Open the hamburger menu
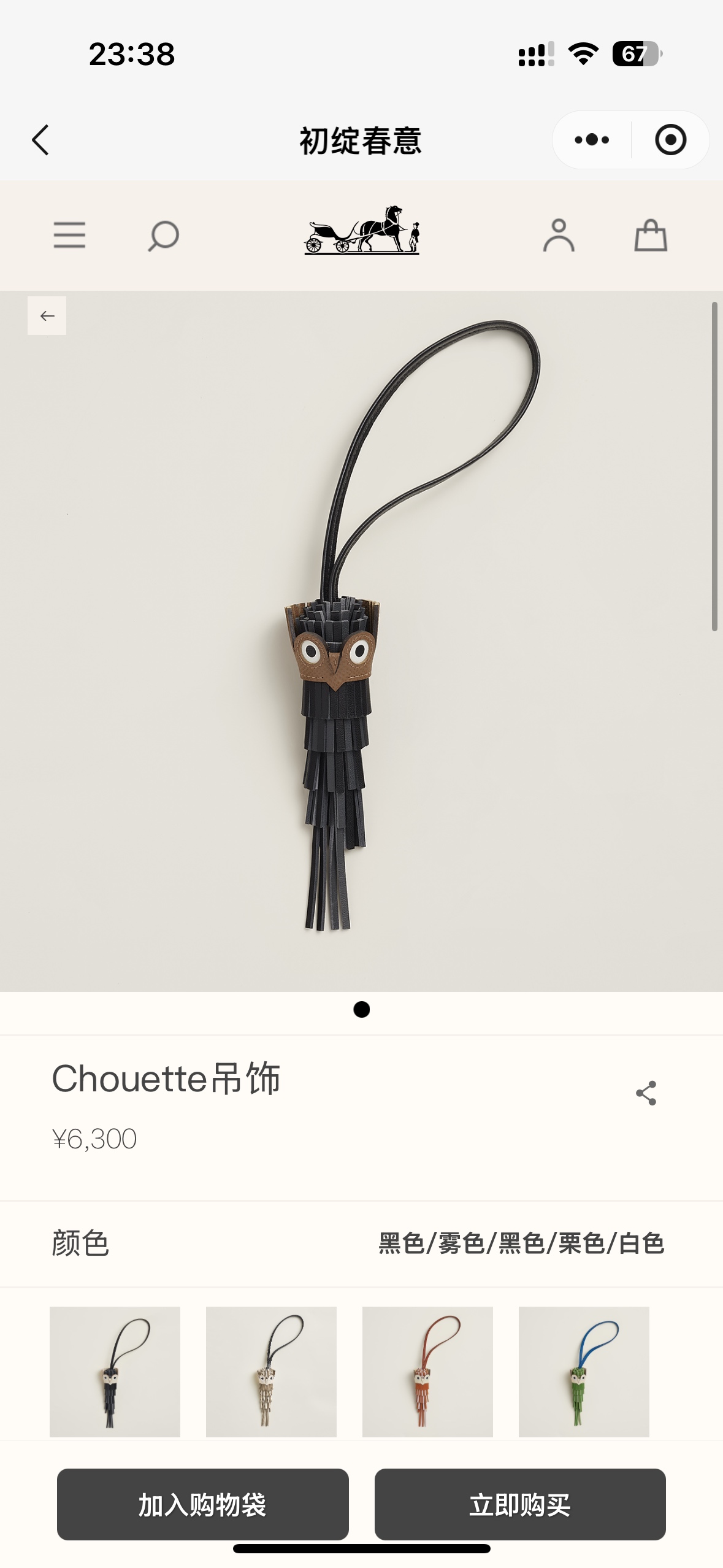This screenshot has width=723, height=1568. pyautogui.click(x=69, y=236)
